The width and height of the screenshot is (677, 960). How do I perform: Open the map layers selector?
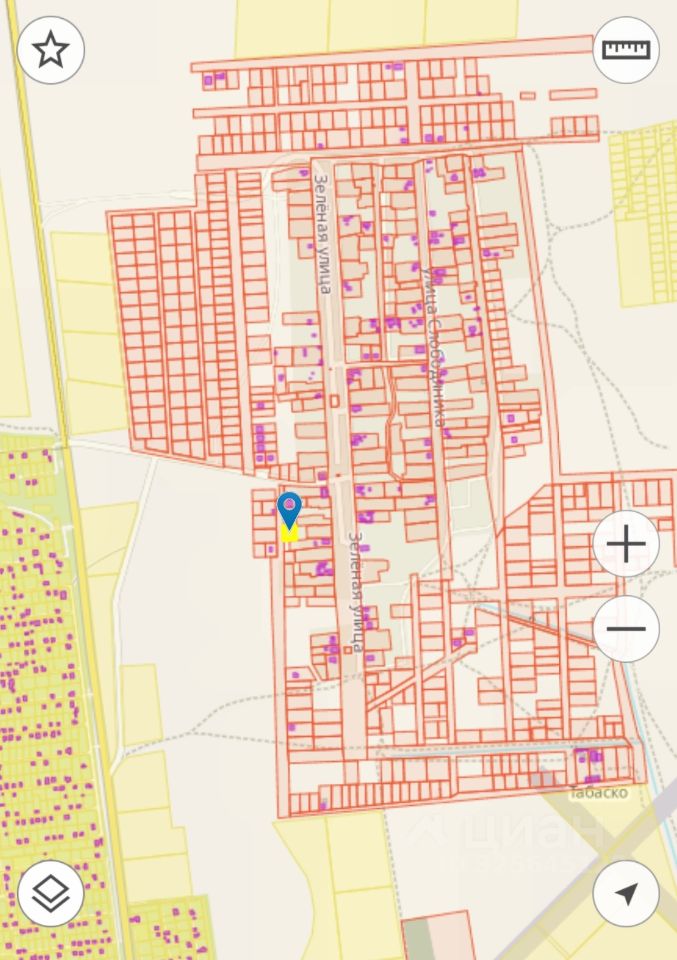[x=51, y=893]
